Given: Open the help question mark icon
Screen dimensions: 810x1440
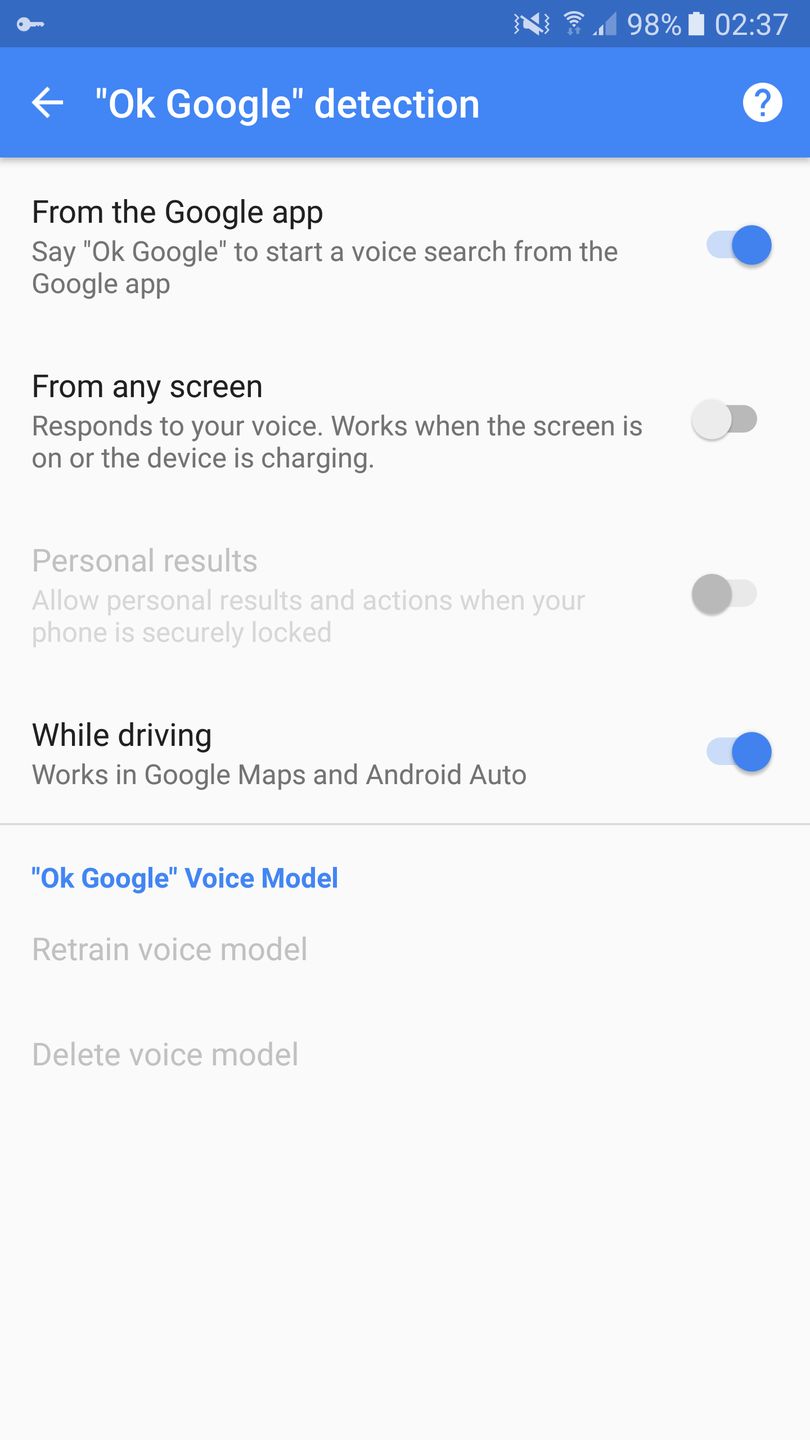Looking at the screenshot, I should pyautogui.click(x=762, y=103).
